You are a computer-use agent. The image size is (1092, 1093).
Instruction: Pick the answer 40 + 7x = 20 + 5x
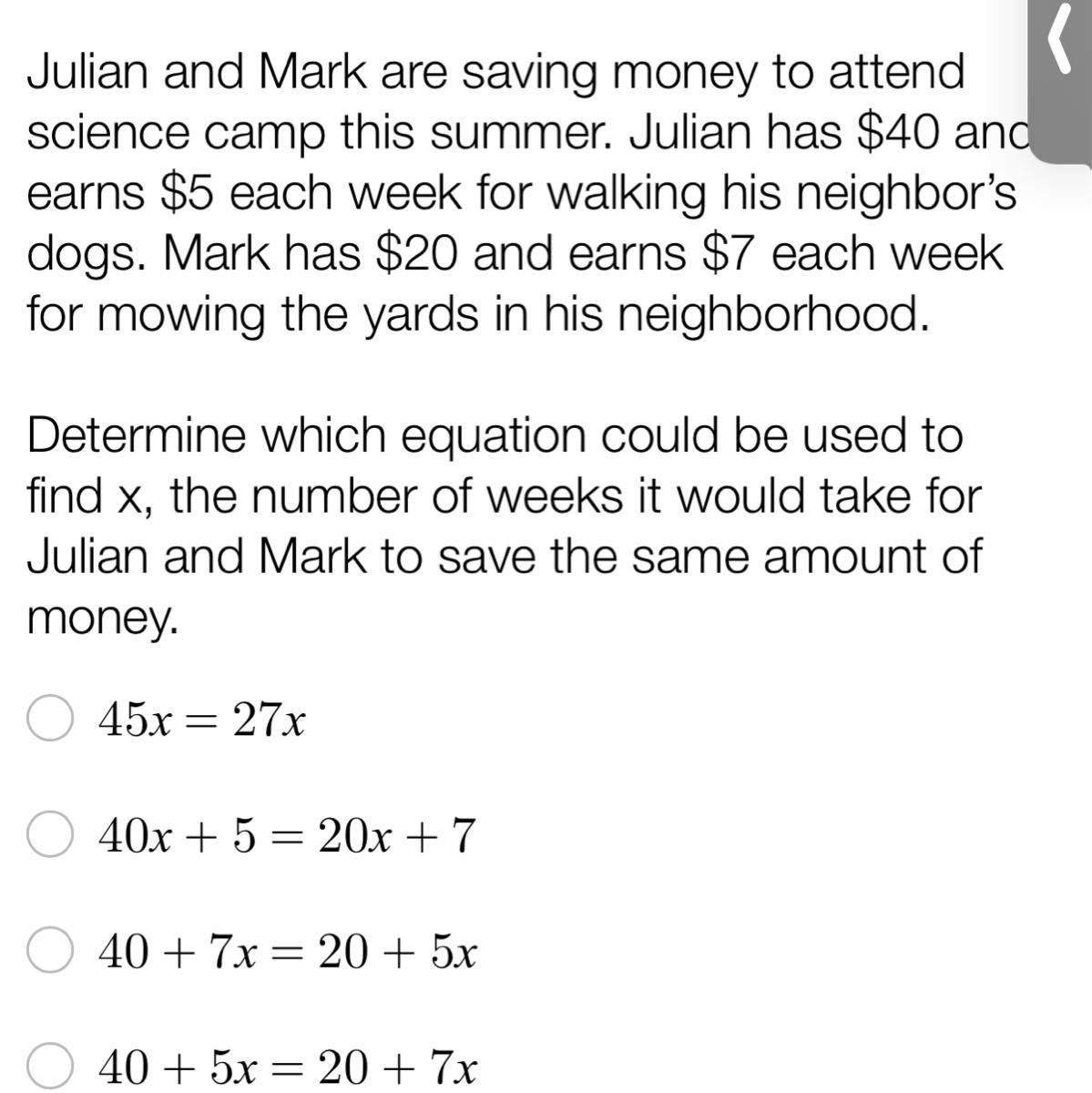50,952
